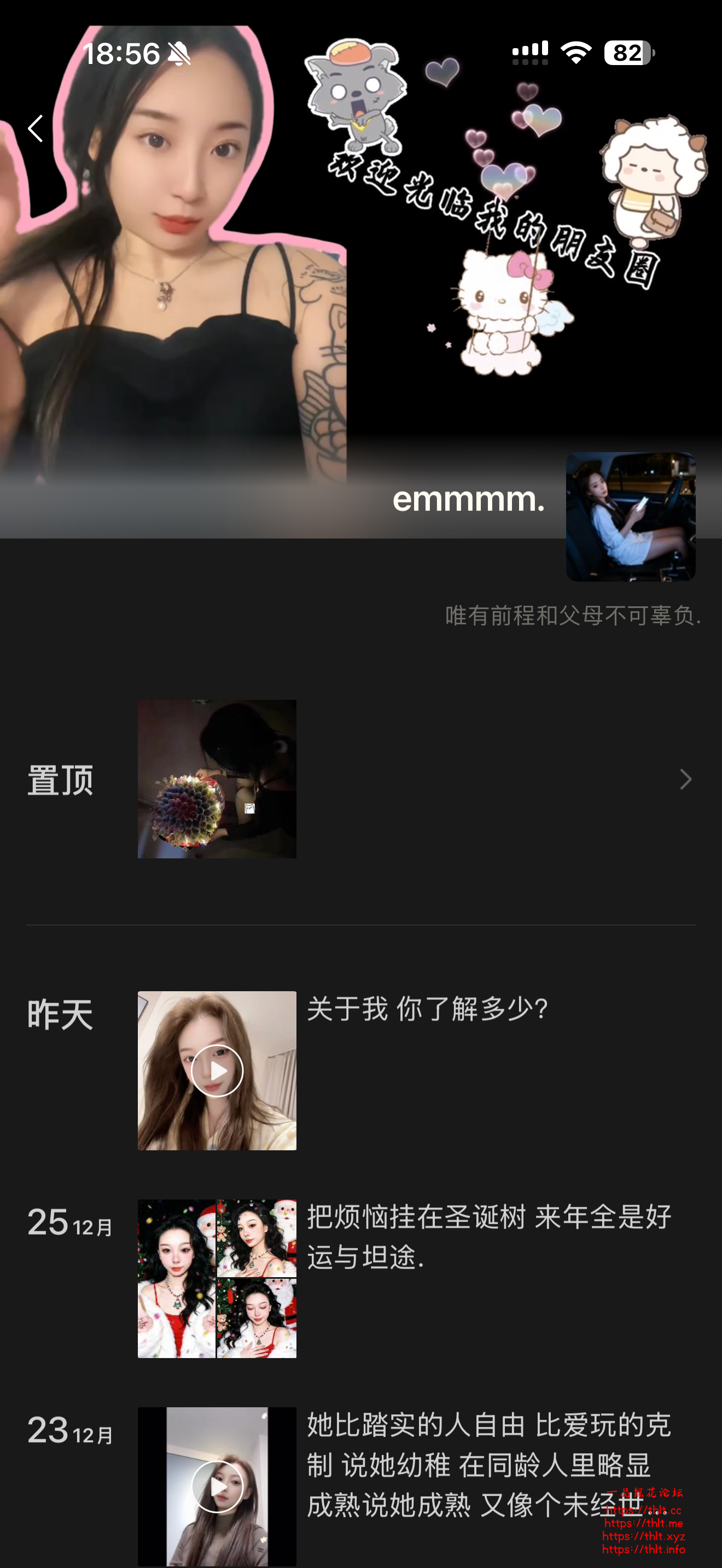Open the pinned bouquet photo
The width and height of the screenshot is (722, 1568).
[x=217, y=779]
